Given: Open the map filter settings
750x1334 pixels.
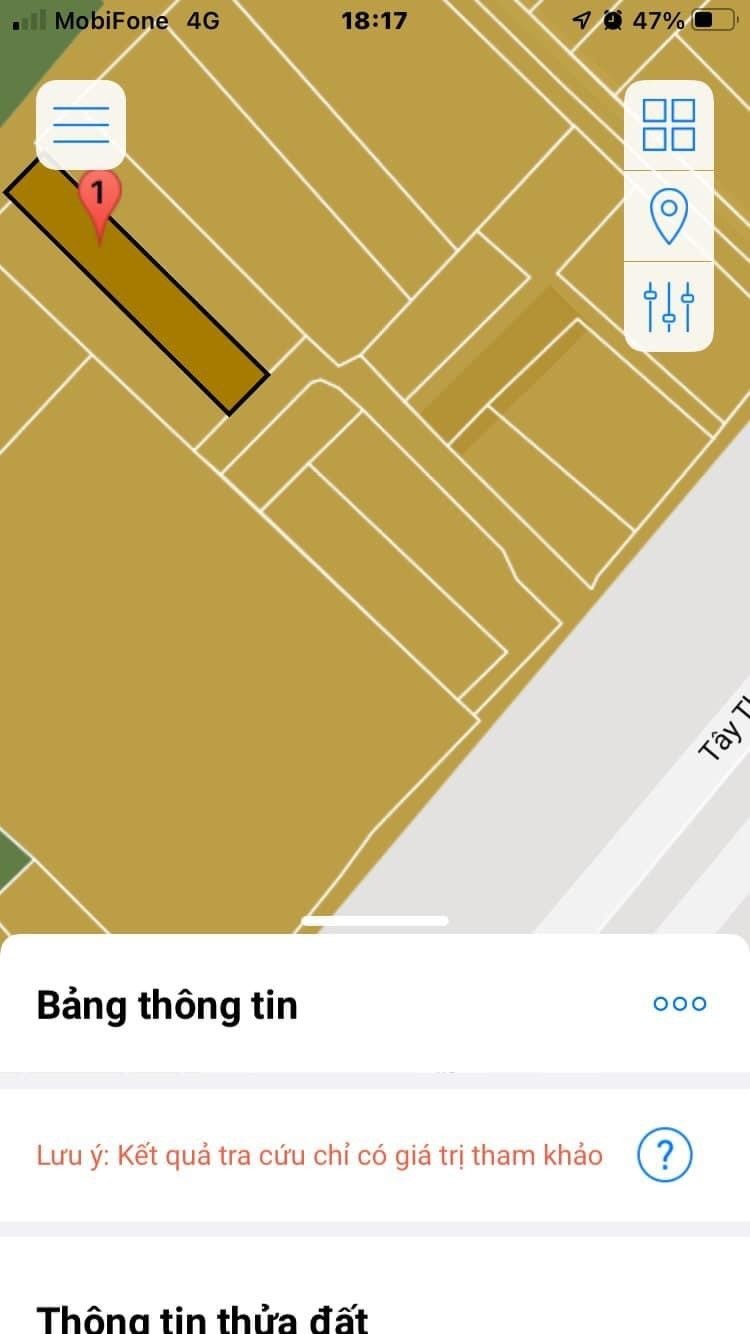Looking at the screenshot, I should pyautogui.click(x=668, y=306).
